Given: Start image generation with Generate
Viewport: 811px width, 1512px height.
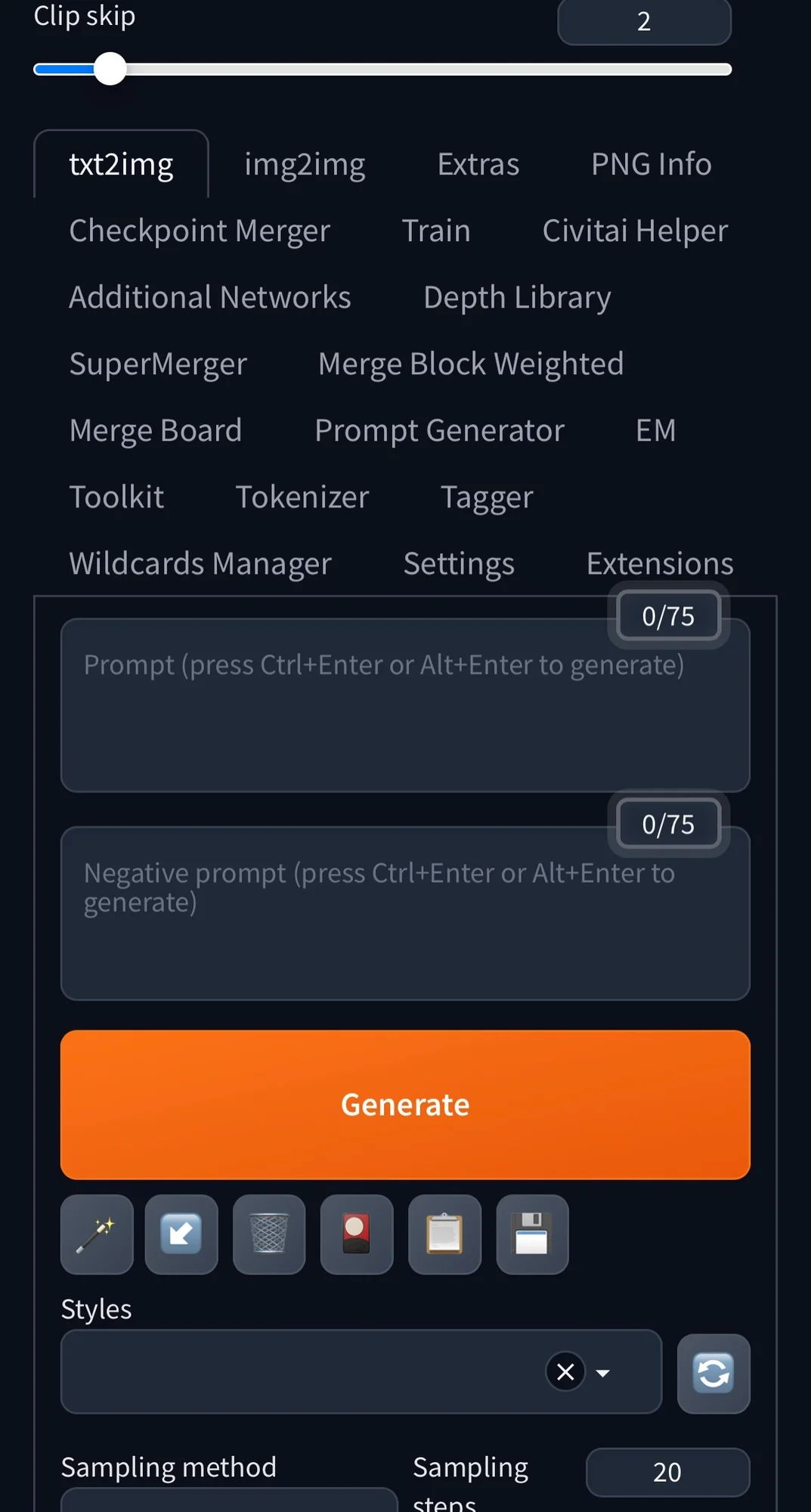Looking at the screenshot, I should coord(405,1105).
